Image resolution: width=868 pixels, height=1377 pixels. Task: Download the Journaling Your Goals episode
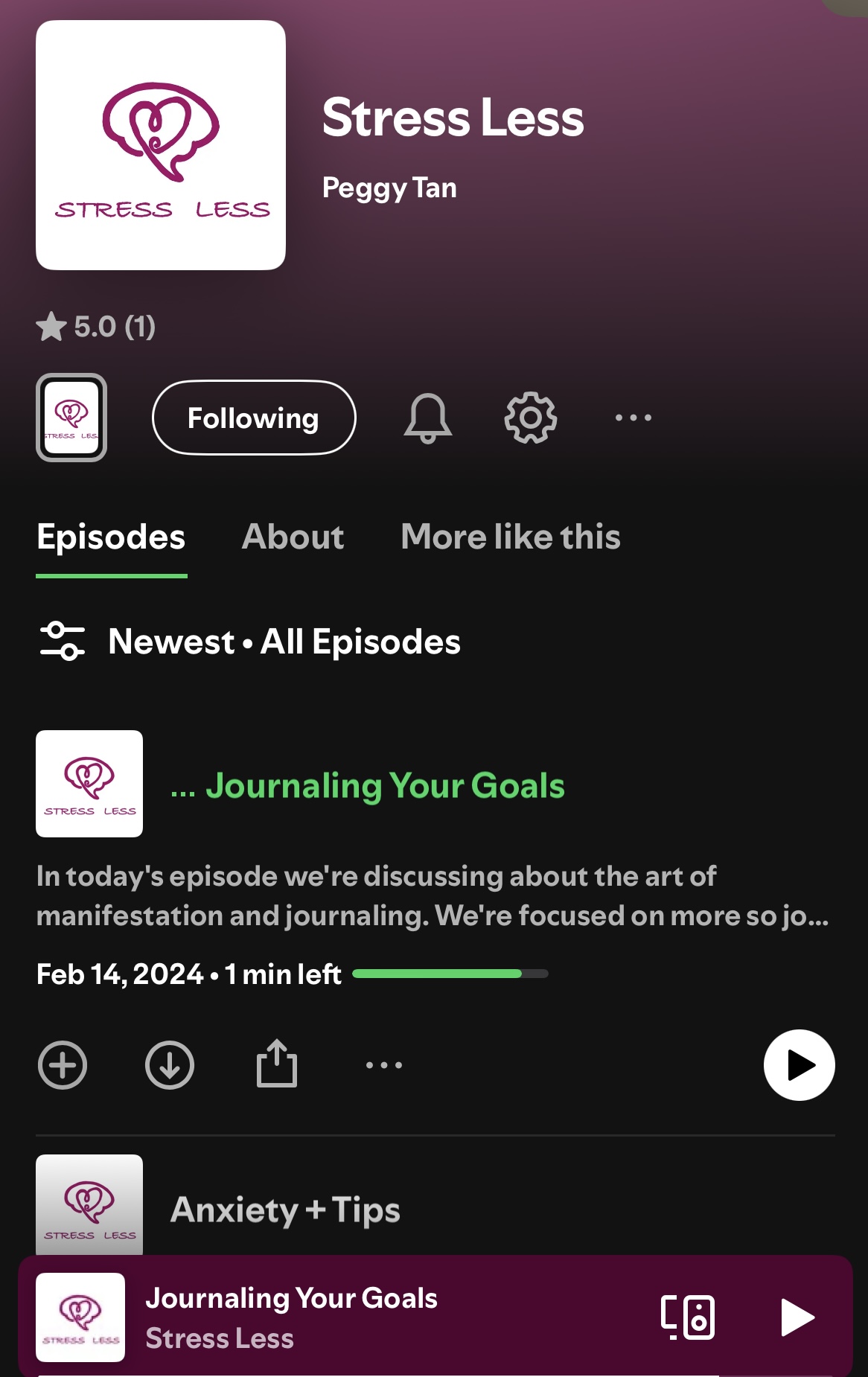(x=170, y=1065)
